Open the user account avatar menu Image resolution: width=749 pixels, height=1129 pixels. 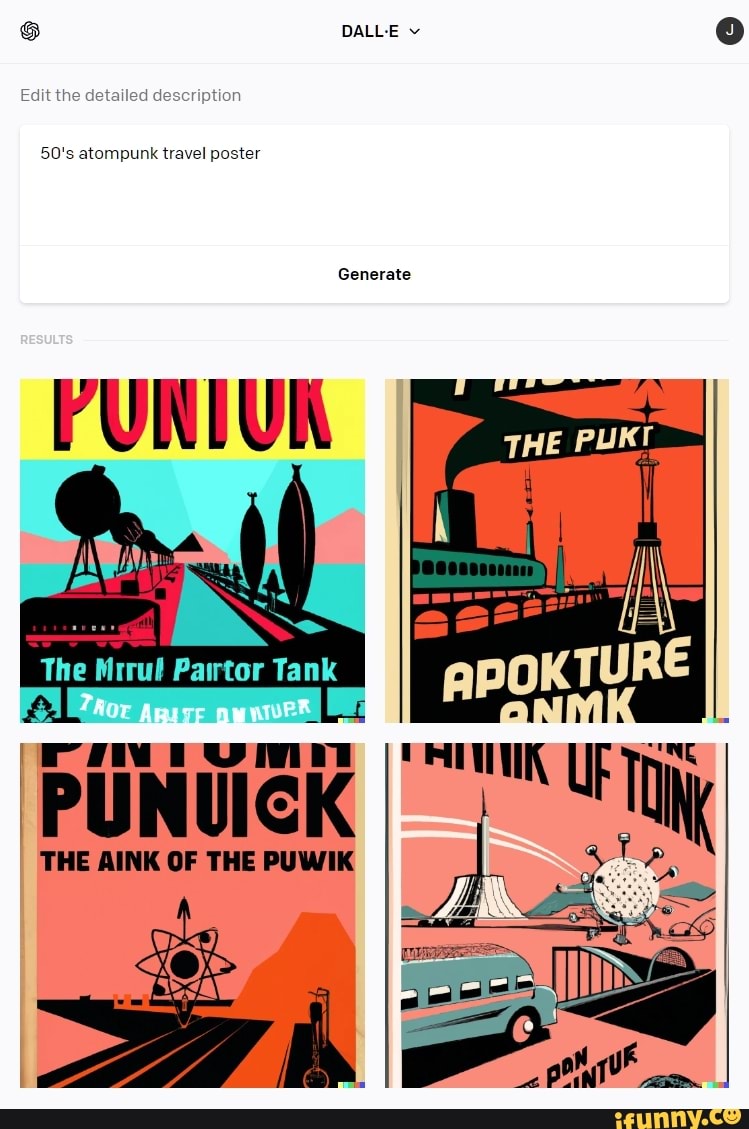click(x=729, y=31)
